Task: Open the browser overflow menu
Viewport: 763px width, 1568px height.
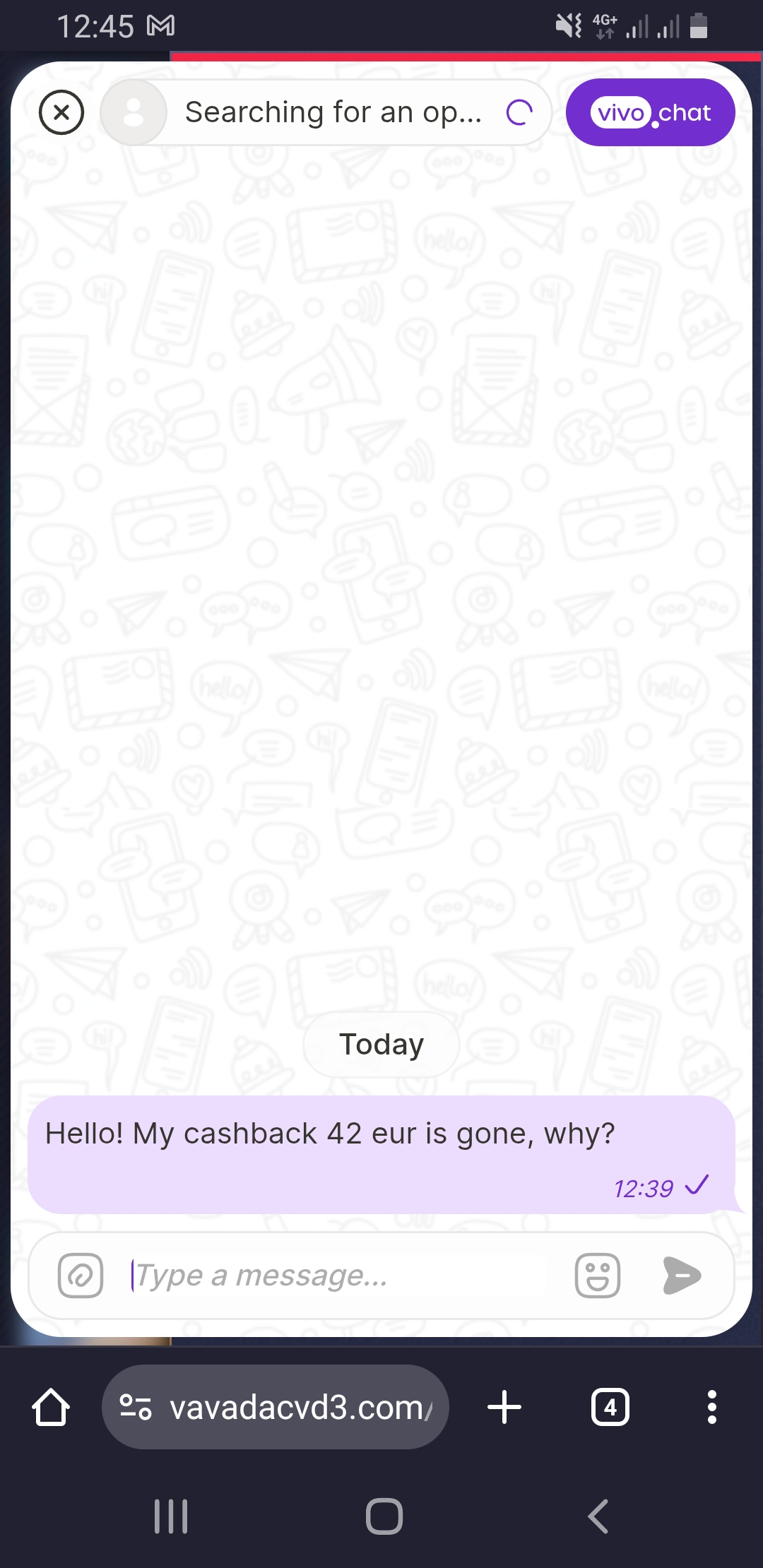Action: [711, 1407]
